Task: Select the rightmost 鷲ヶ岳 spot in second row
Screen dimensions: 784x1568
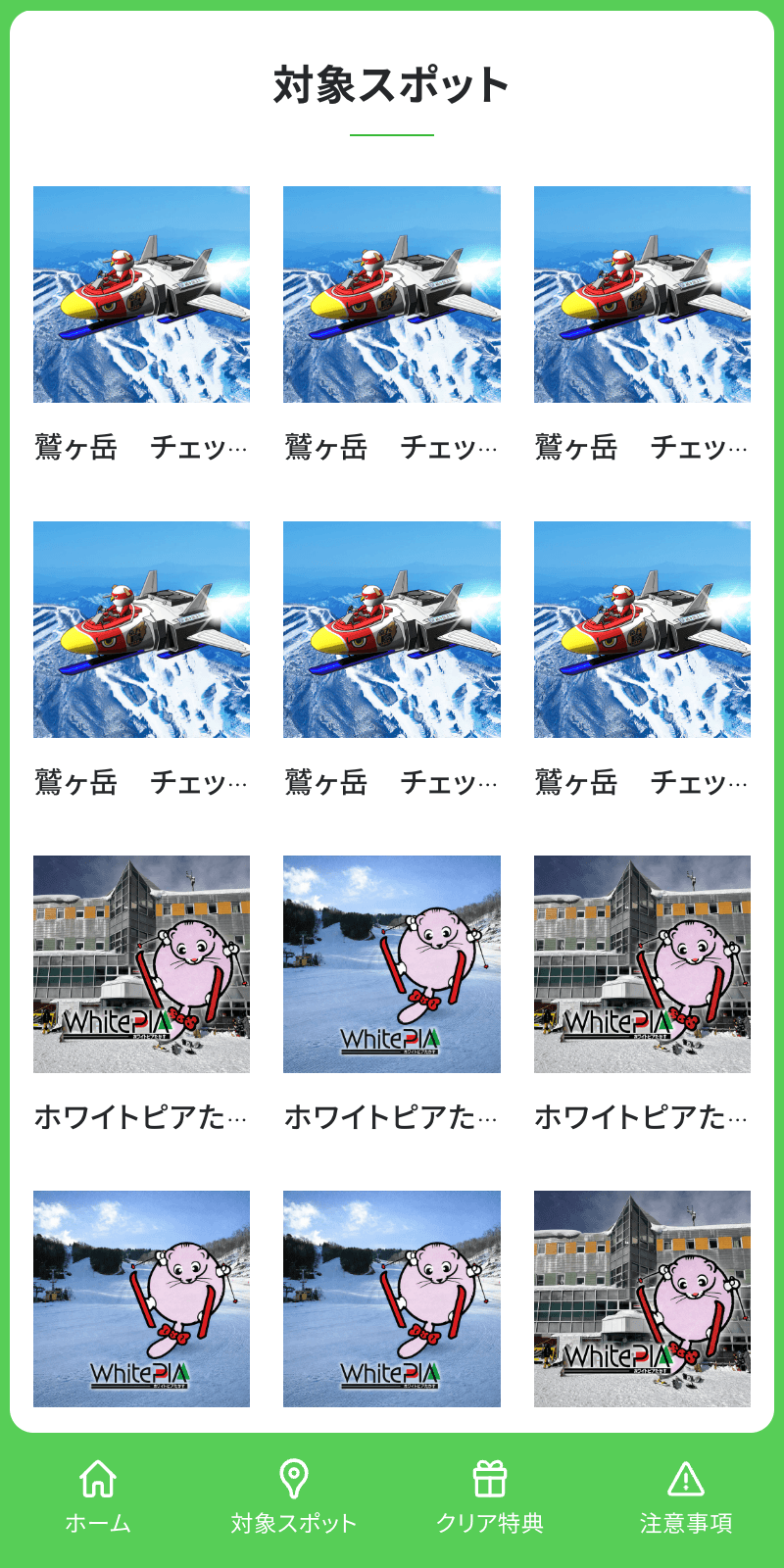Action: (x=642, y=632)
